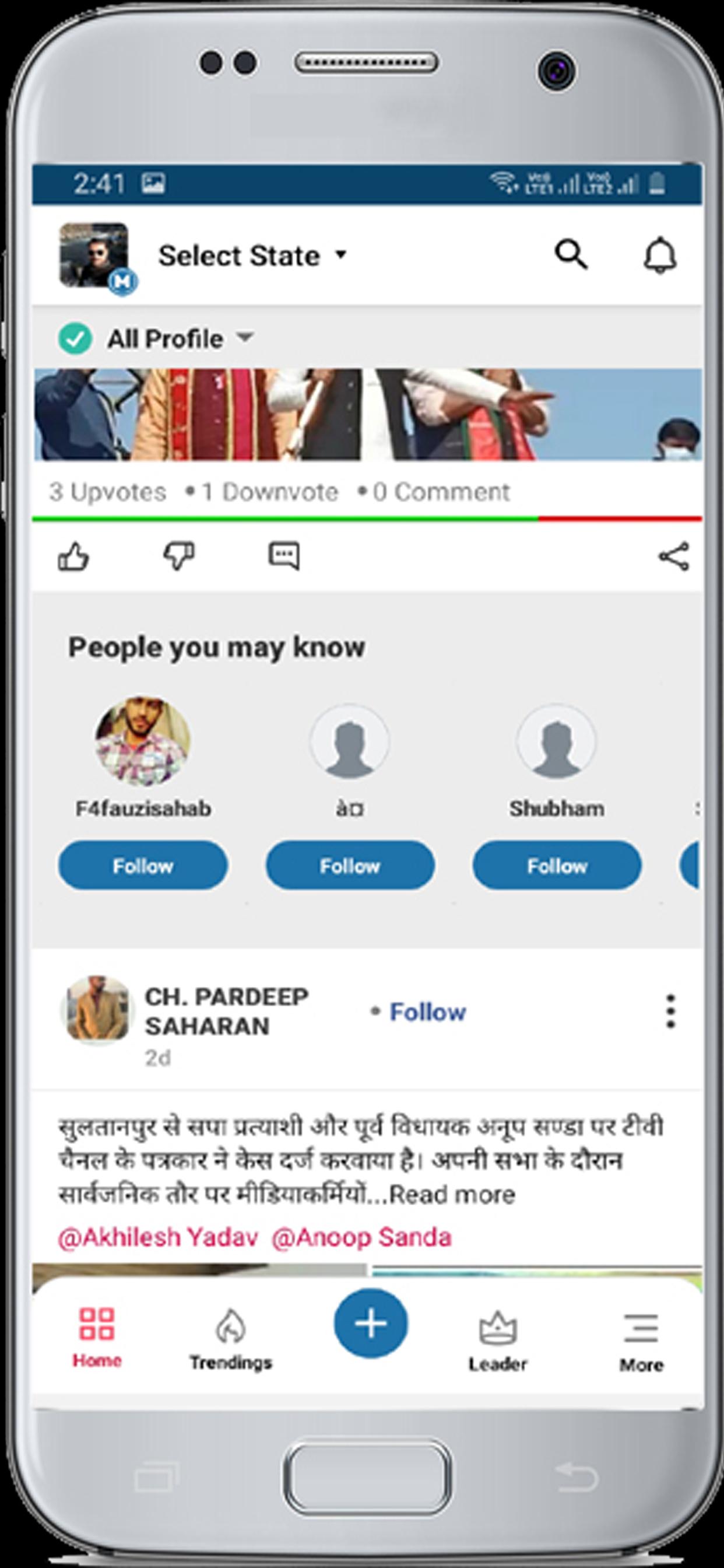This screenshot has width=724, height=1568.
Task: Open overflow menu on Pardeep's post
Action: click(670, 1012)
